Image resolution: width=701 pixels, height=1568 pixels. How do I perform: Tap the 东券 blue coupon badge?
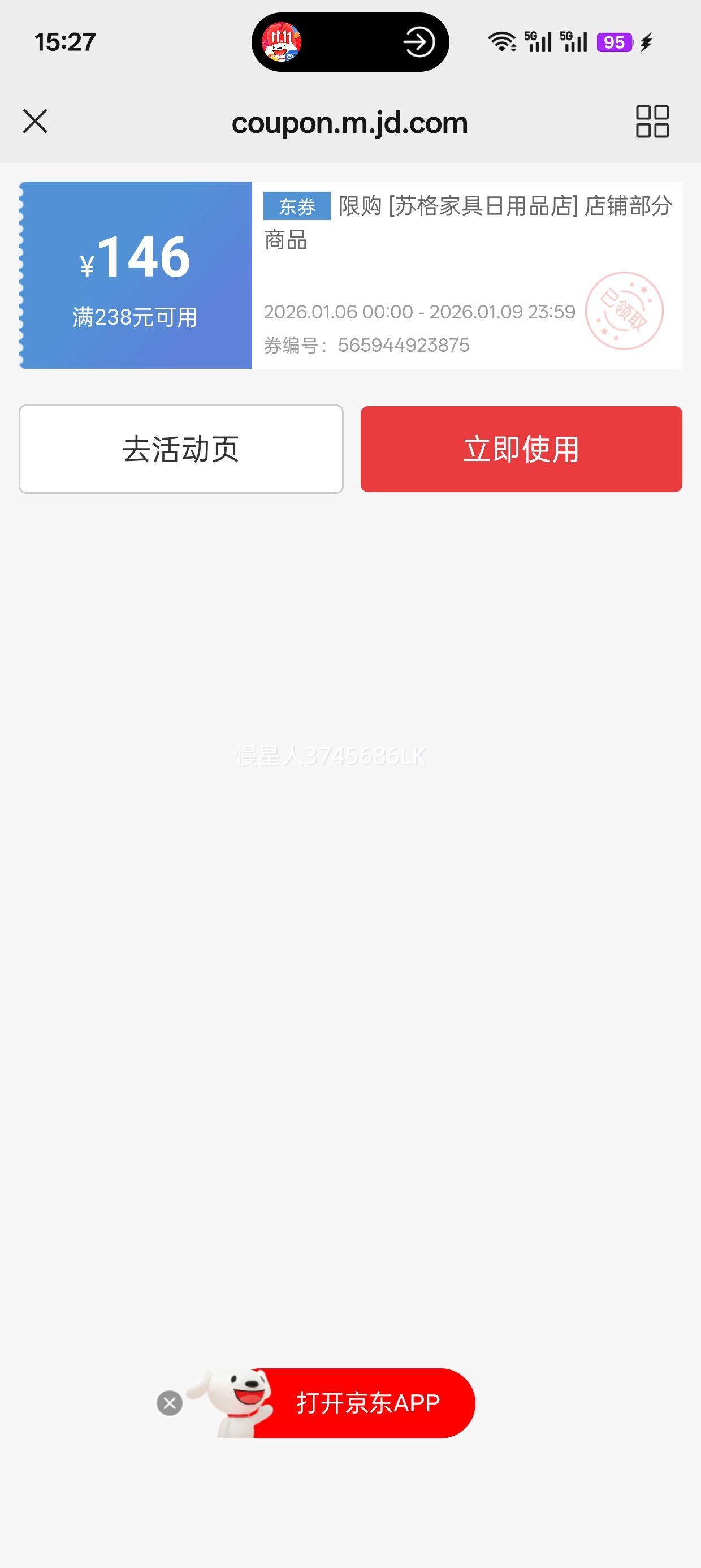296,208
